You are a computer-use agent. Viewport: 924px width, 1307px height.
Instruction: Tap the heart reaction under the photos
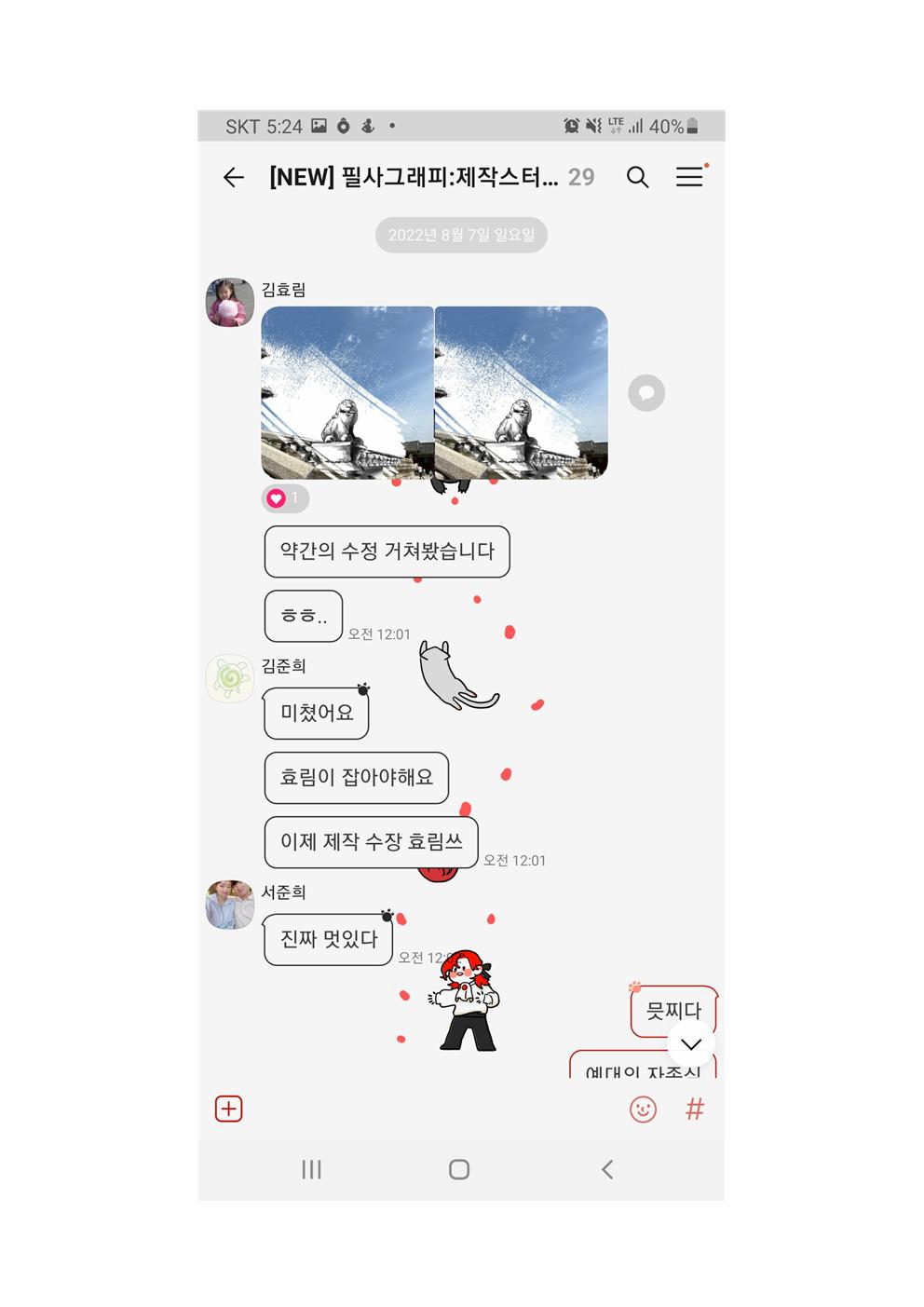pyautogui.click(x=284, y=498)
